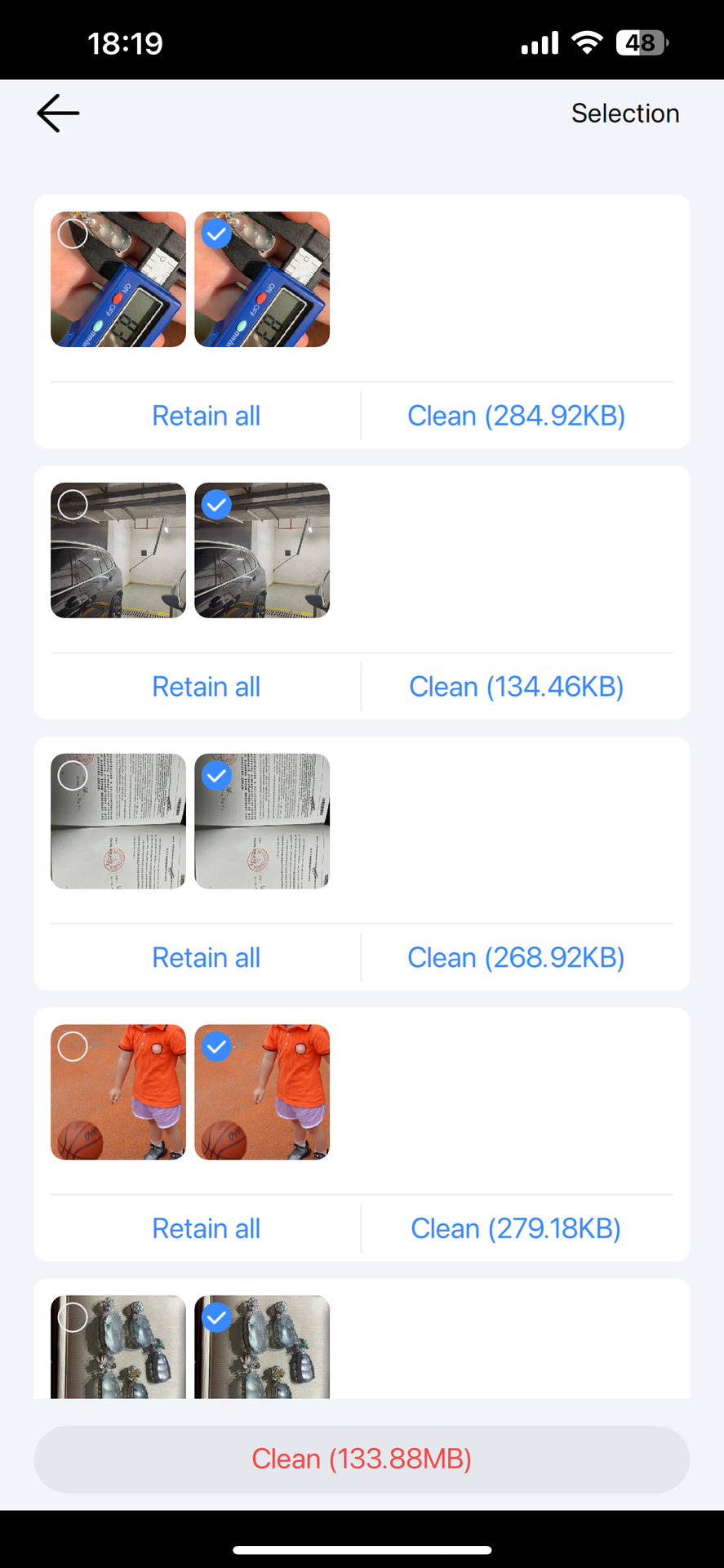
Task: Clean the 268.92KB duplicate group
Action: (516, 957)
